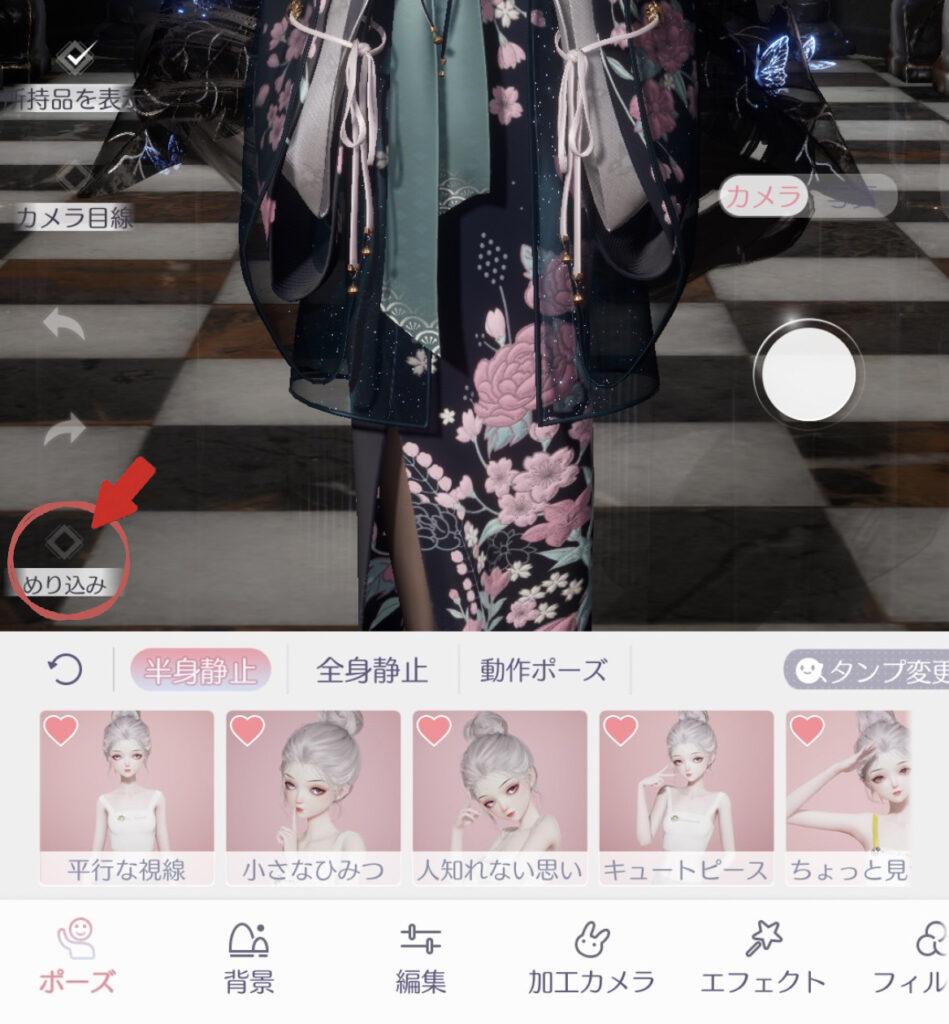Redo the last change
Image resolution: width=949 pixels, height=1024 pixels.
coord(65,431)
